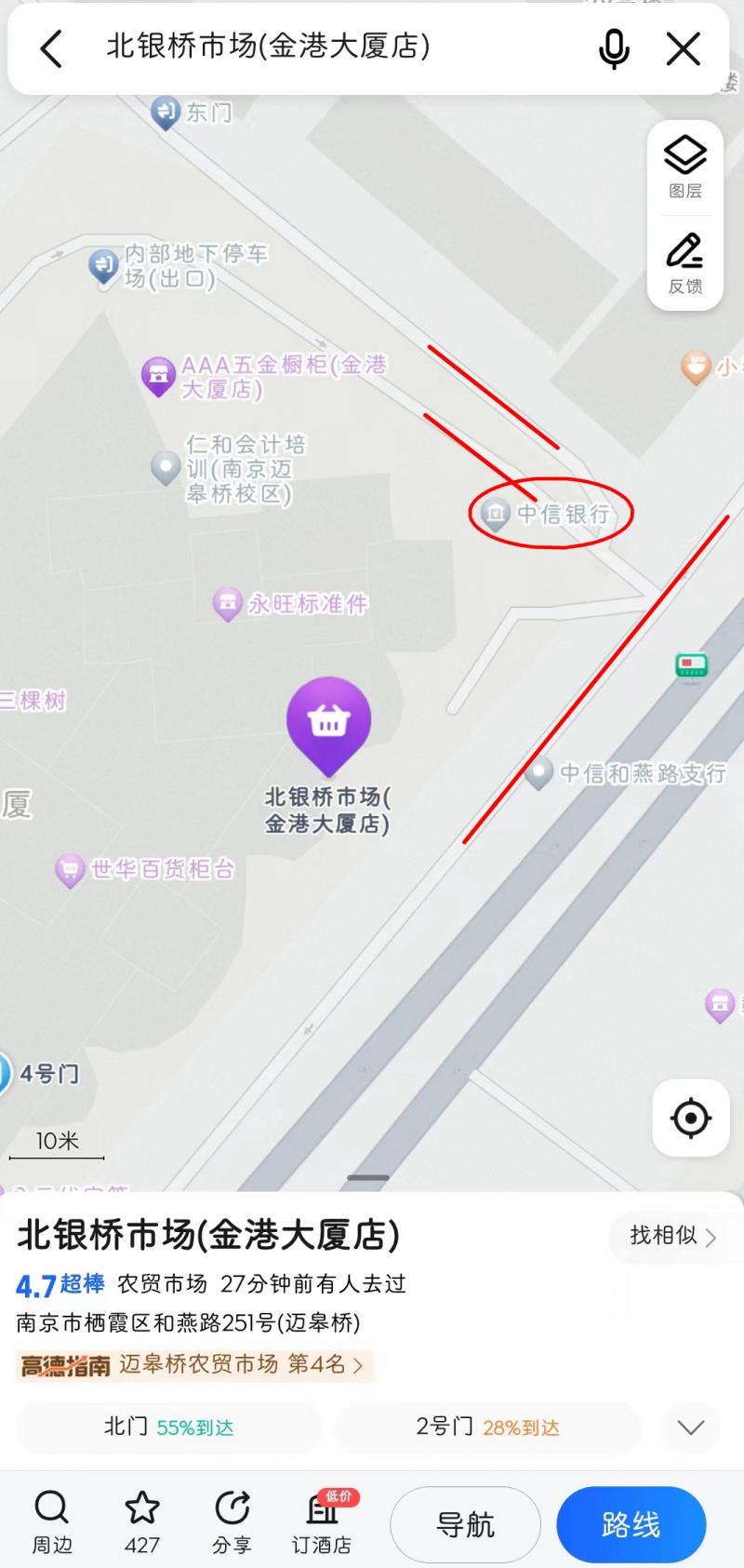Expand the list of more entrances
The image size is (744, 1568).
pyautogui.click(x=690, y=1427)
